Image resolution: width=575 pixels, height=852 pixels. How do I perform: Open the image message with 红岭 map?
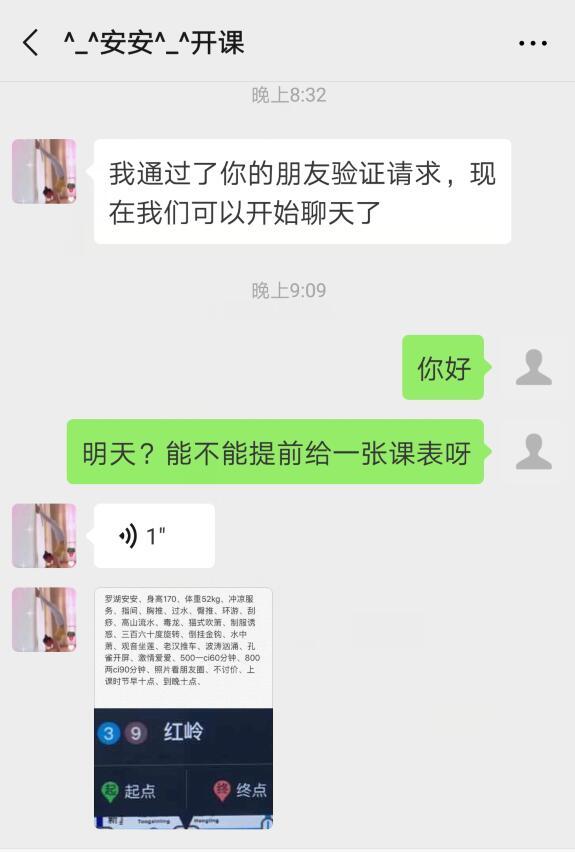184,708
